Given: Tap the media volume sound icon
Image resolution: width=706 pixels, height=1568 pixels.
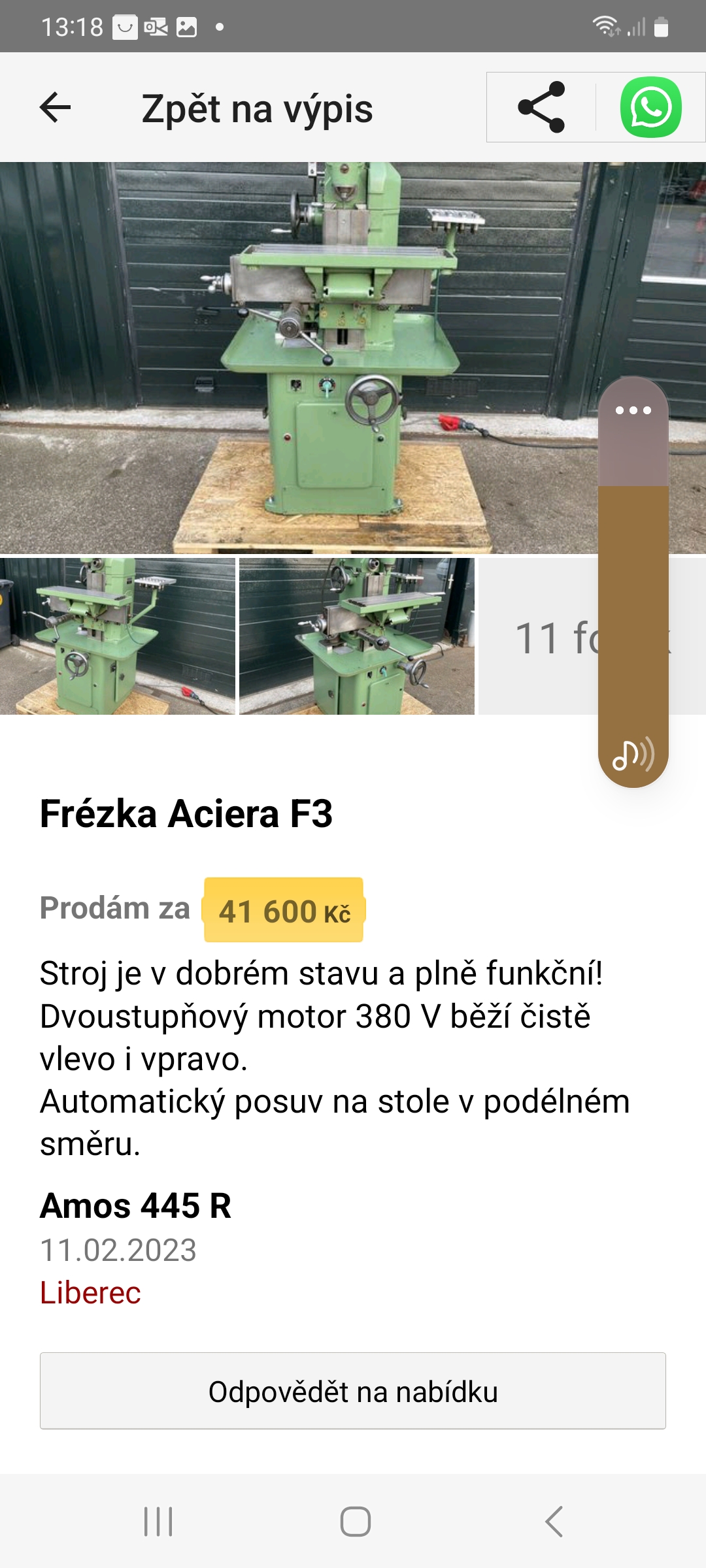Looking at the screenshot, I should [633, 755].
